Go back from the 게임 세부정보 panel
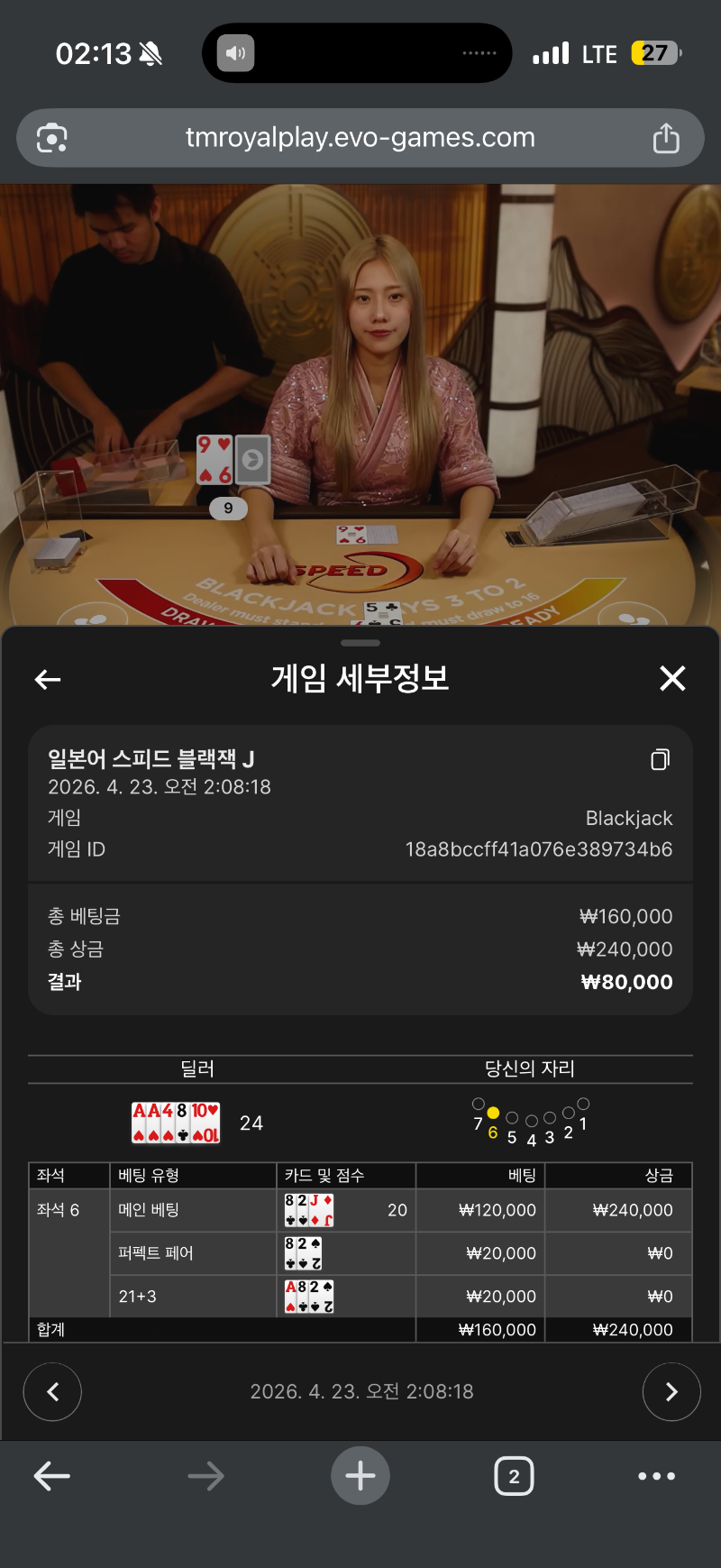The width and height of the screenshot is (721, 1568). click(x=48, y=680)
